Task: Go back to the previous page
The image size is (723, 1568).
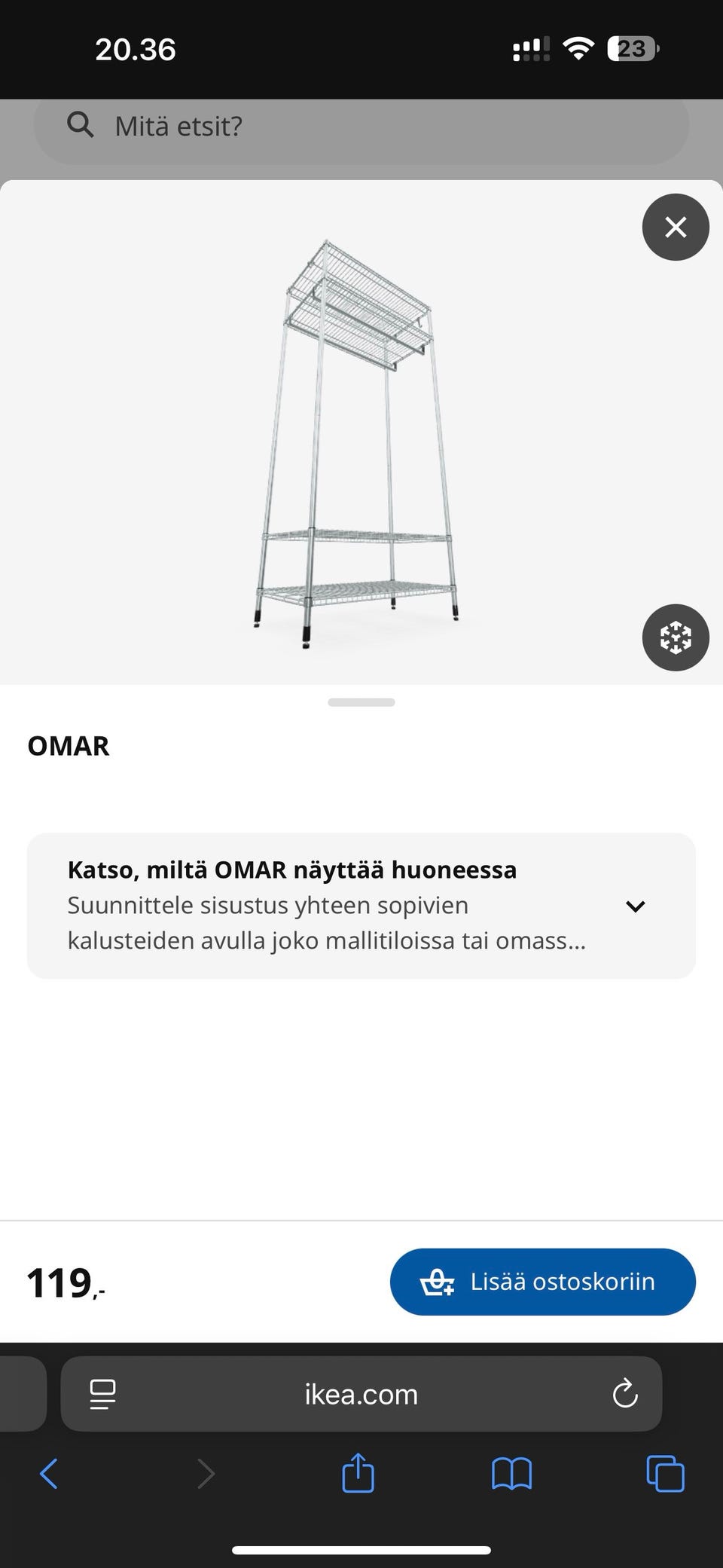Action: [x=49, y=1474]
